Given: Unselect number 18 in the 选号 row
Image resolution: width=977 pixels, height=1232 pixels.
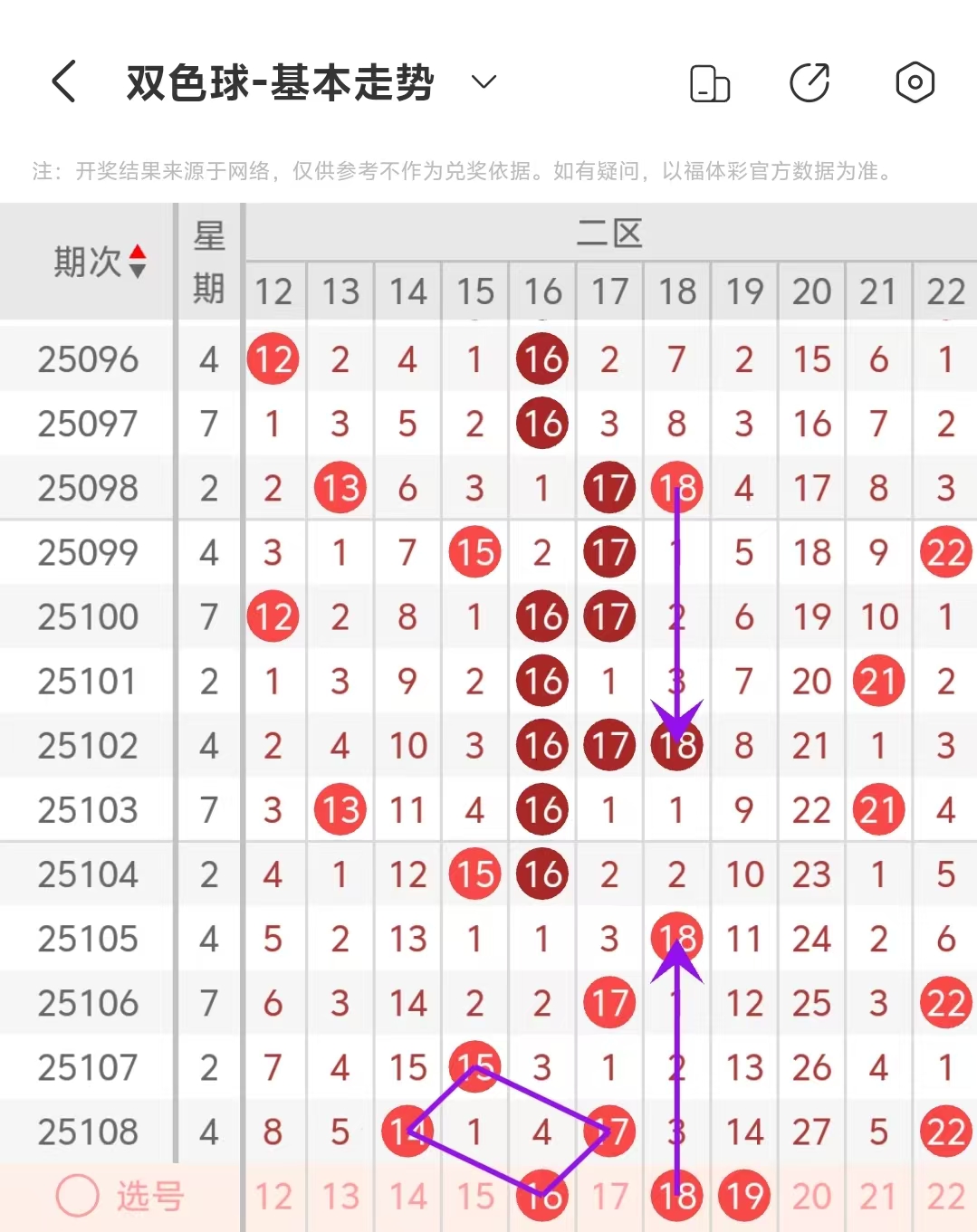Looking at the screenshot, I should coord(677,1197).
